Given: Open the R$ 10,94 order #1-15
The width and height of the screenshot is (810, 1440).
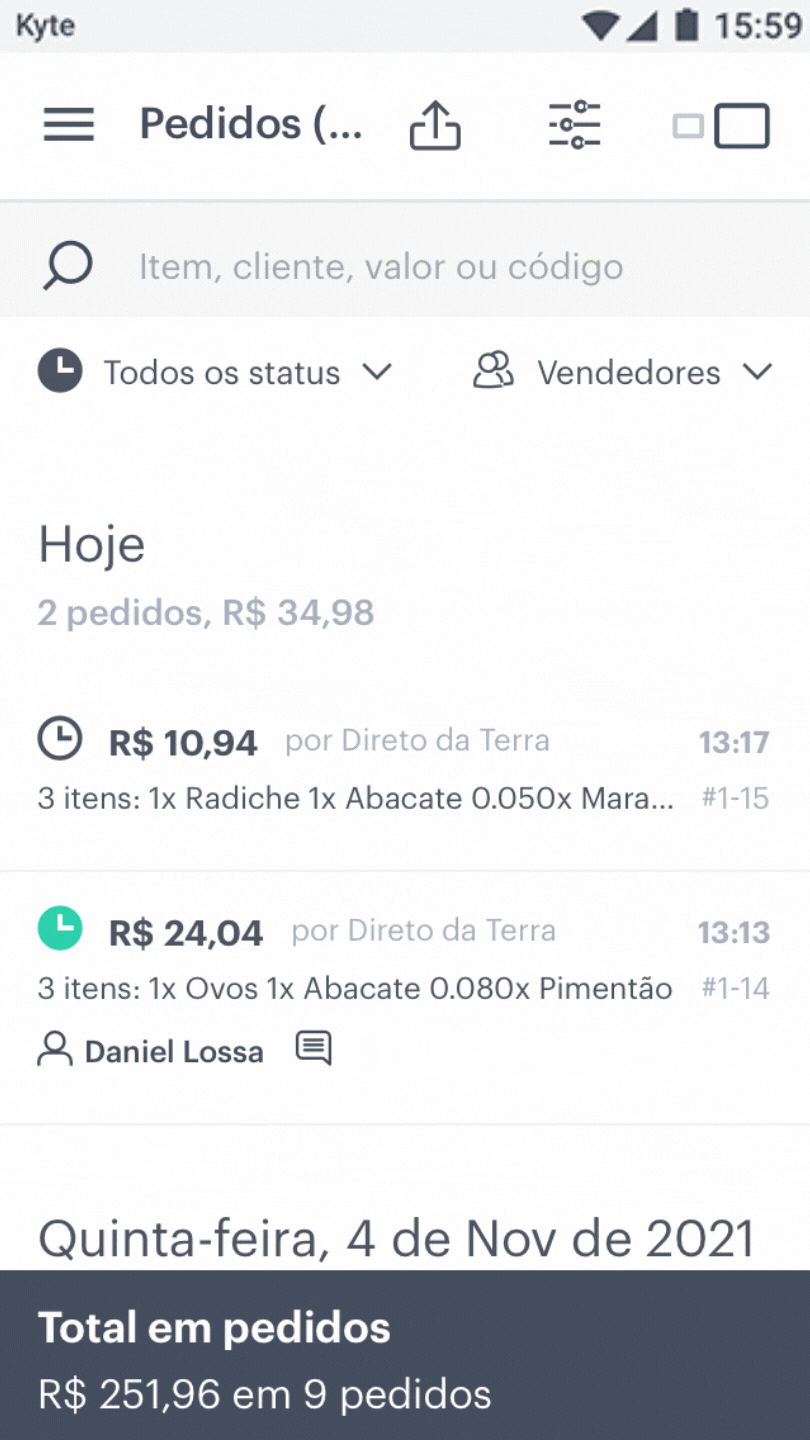Looking at the screenshot, I should click(x=405, y=769).
